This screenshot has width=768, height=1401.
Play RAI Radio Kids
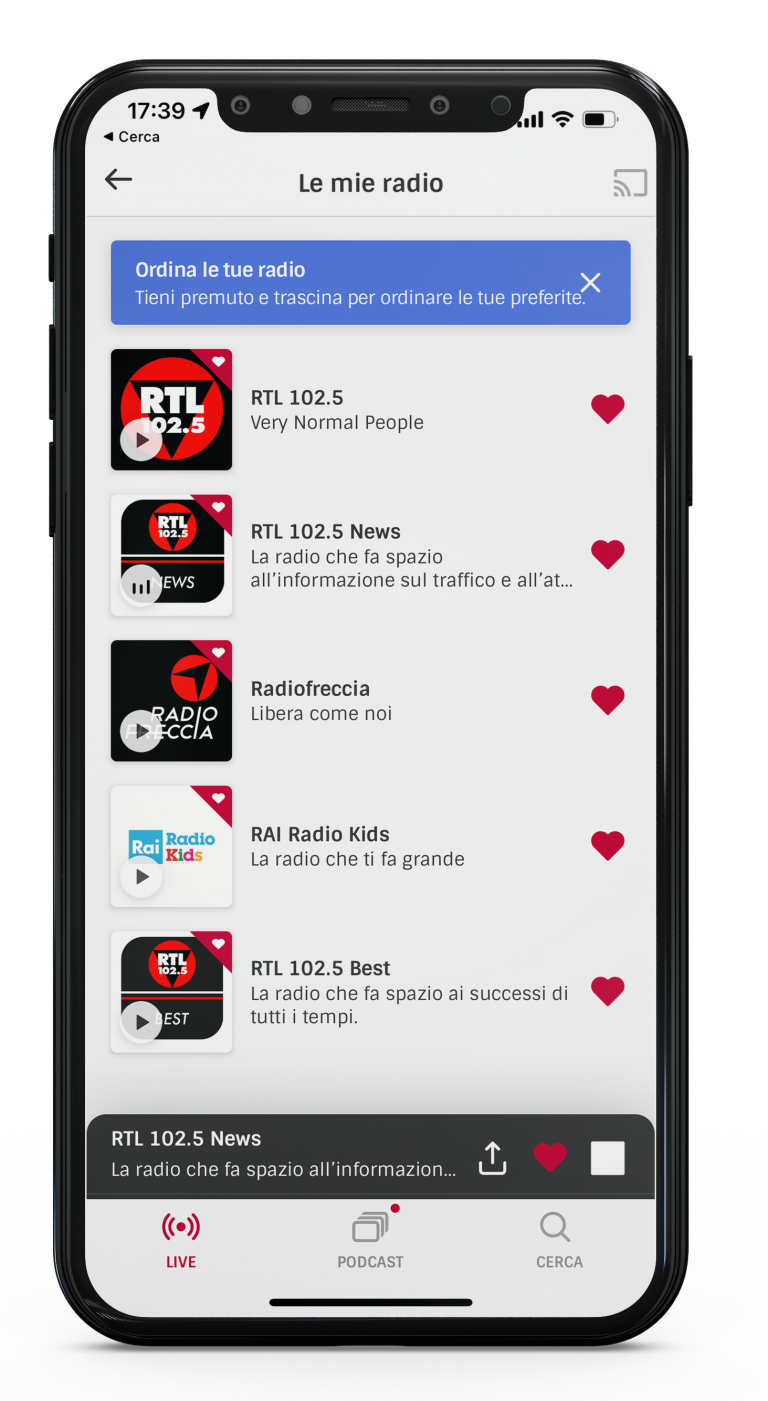(141, 877)
